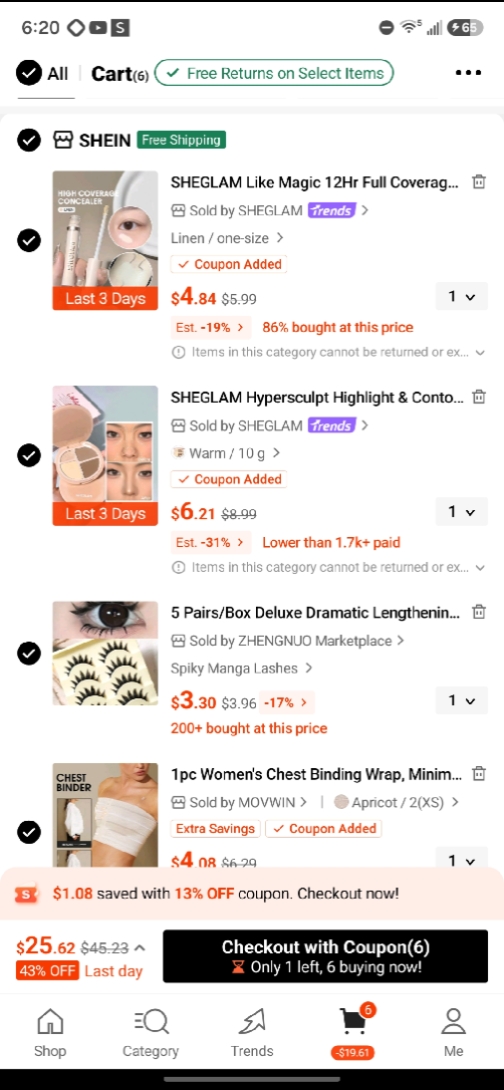Image resolution: width=504 pixels, height=1090 pixels.
Task: Checkout with Coupon for 6 items
Action: click(325, 957)
